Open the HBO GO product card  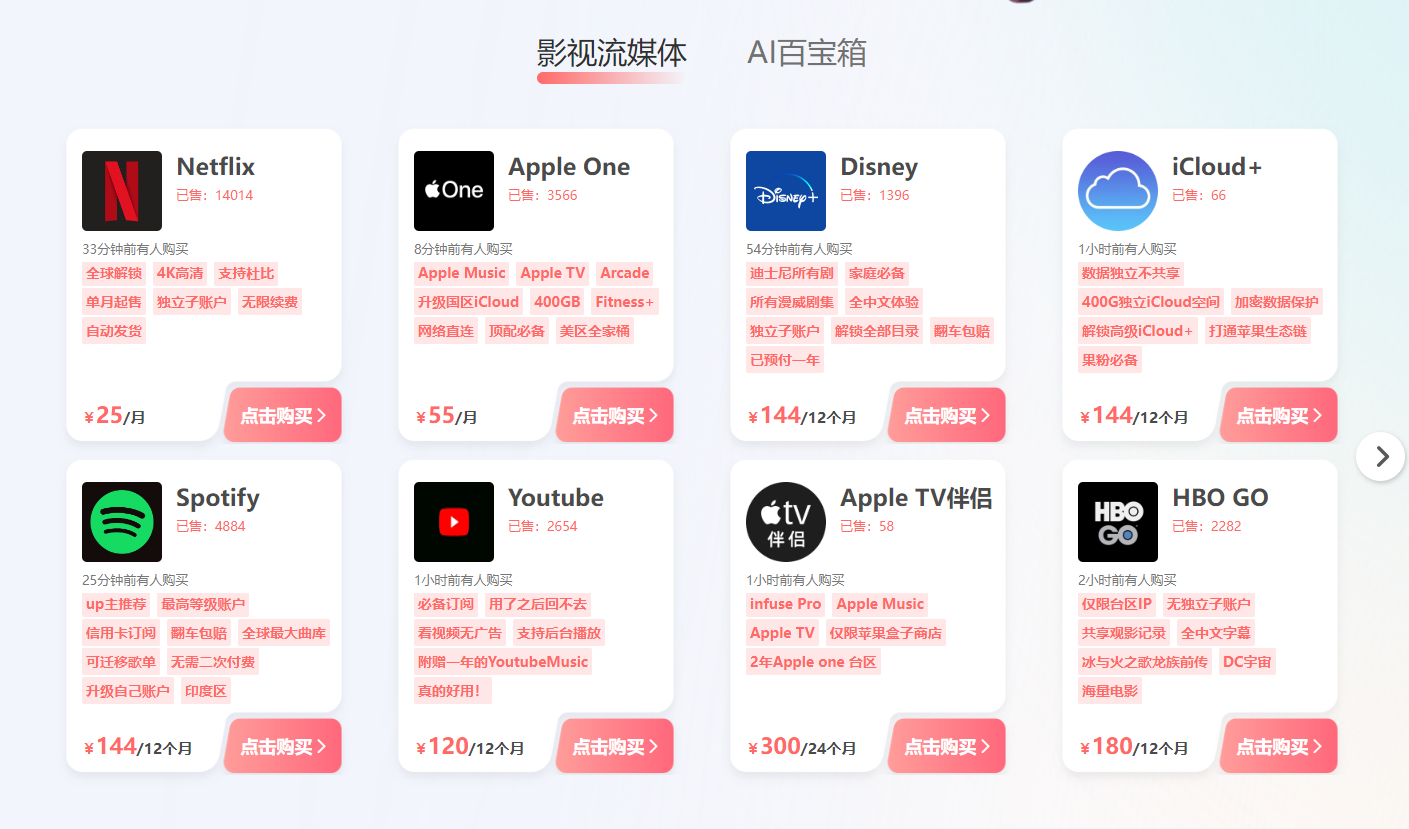tap(1219, 498)
